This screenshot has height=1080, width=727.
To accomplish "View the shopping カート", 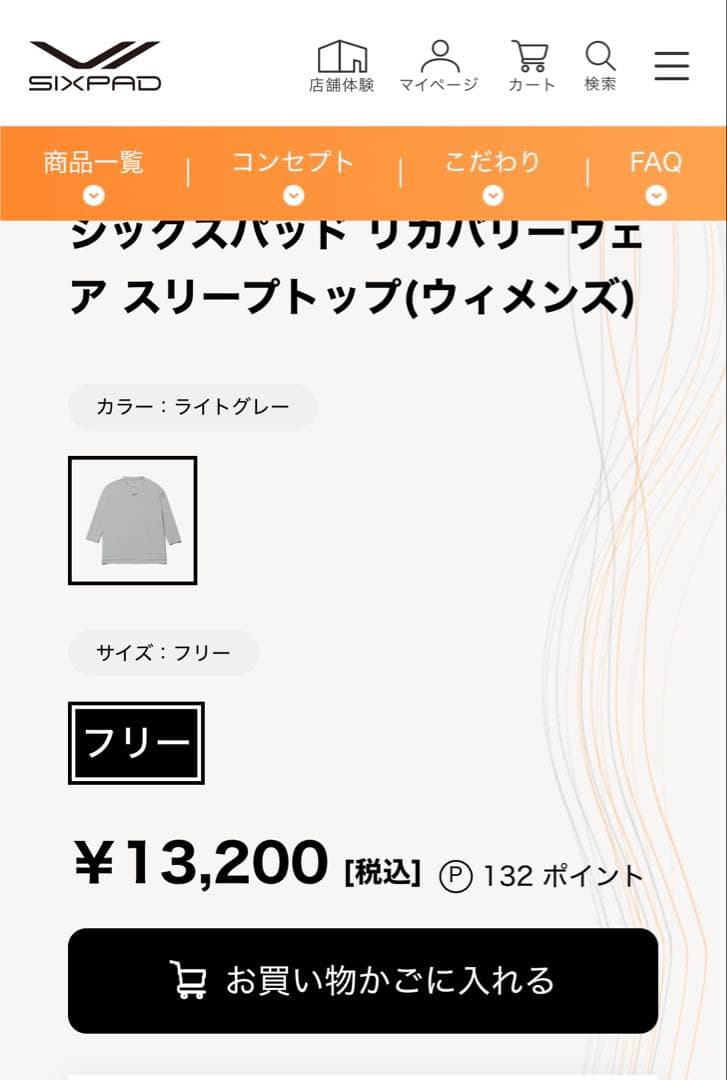I will [531, 63].
